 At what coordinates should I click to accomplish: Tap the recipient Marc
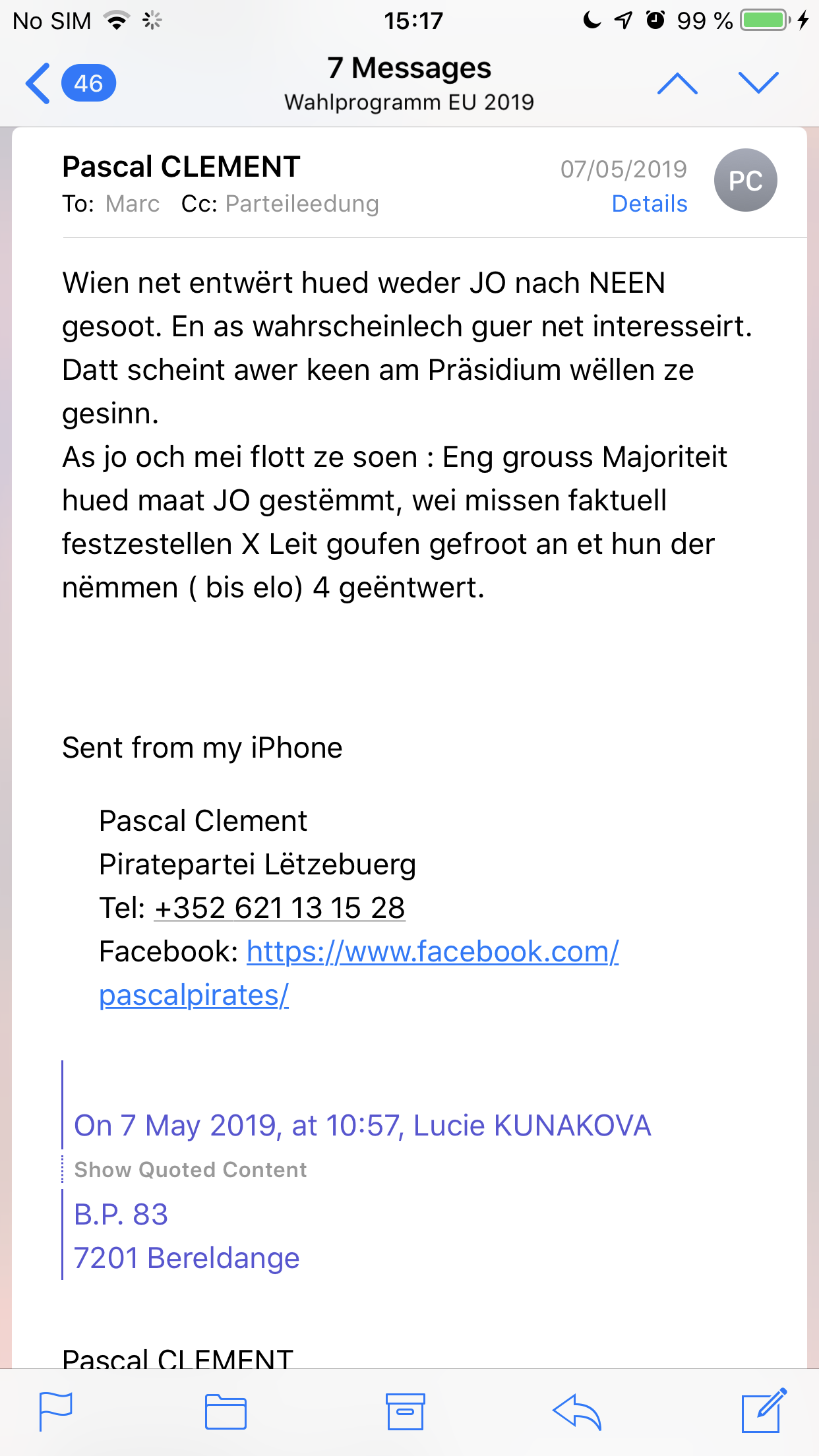[x=133, y=204]
